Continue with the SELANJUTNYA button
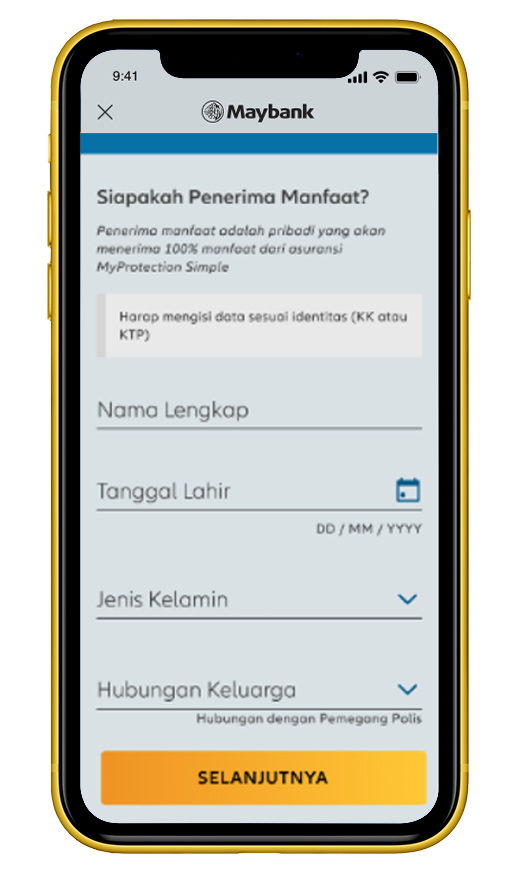The image size is (518, 881). point(263,778)
